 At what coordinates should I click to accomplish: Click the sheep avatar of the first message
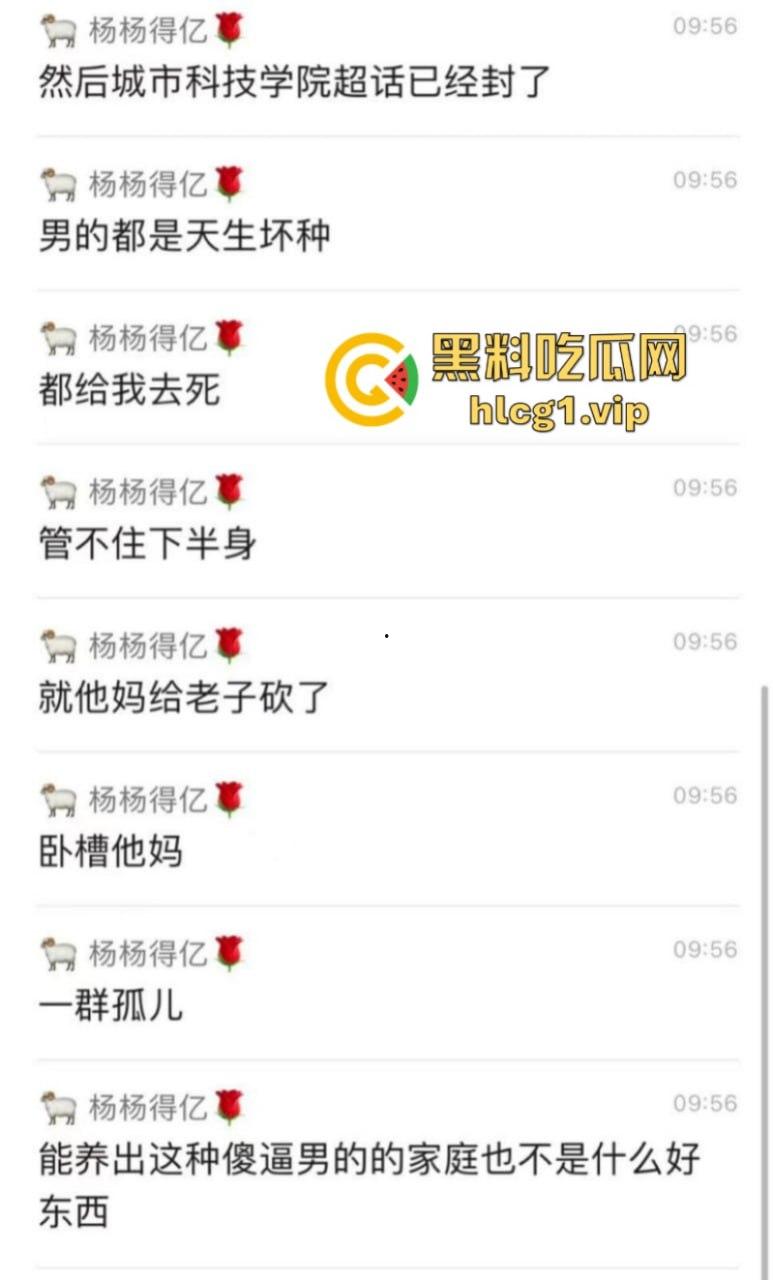point(58,30)
